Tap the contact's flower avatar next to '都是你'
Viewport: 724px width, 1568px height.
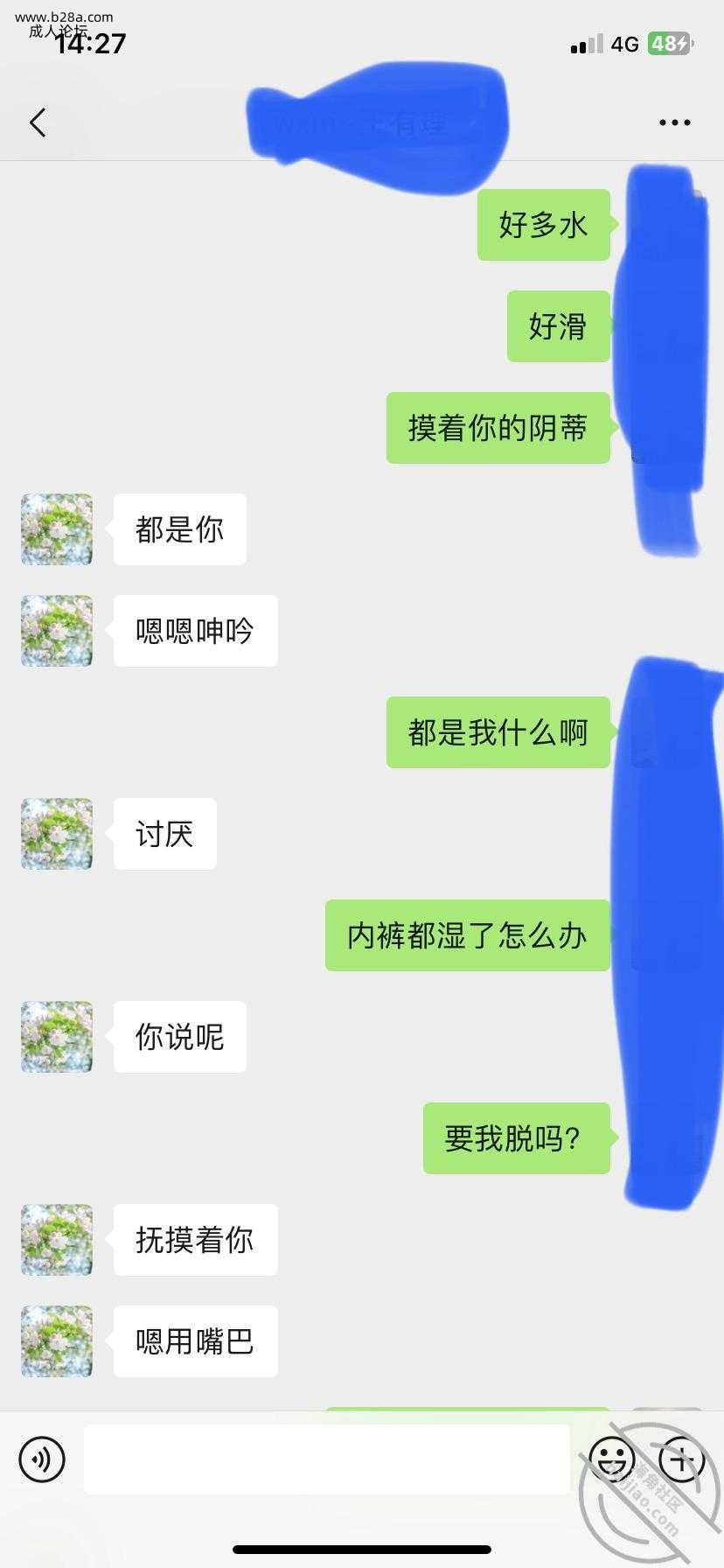(56, 529)
